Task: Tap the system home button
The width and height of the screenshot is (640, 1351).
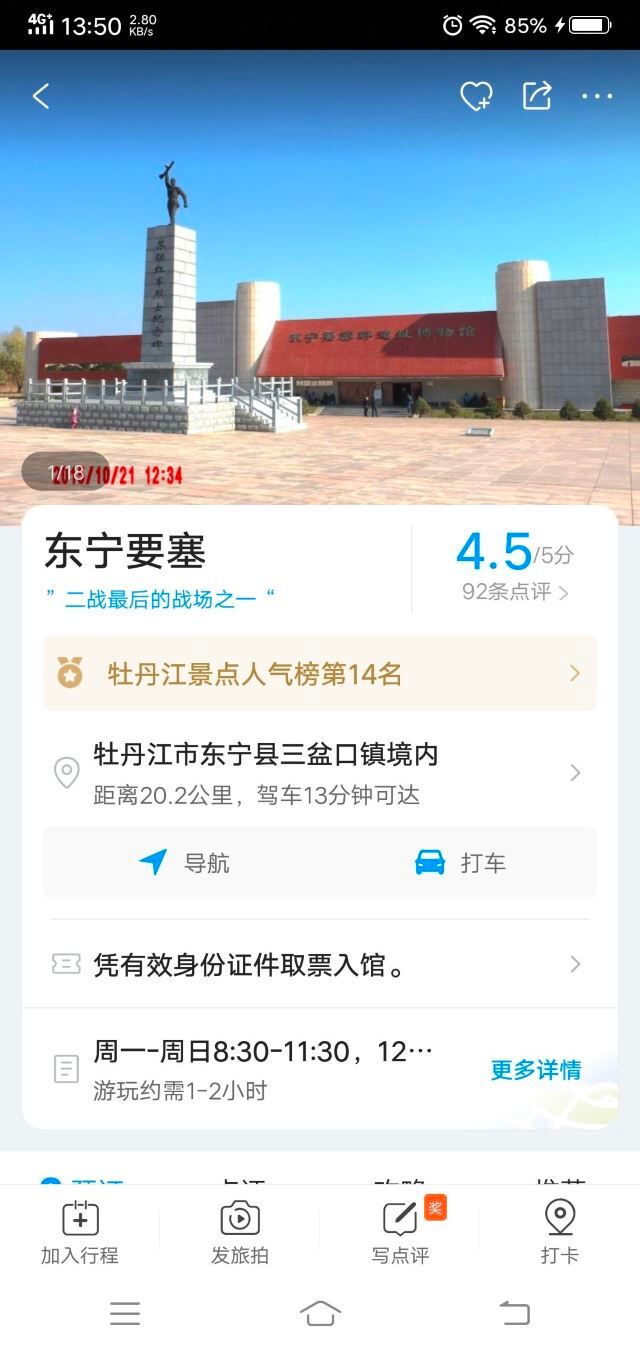Action: (320, 1313)
